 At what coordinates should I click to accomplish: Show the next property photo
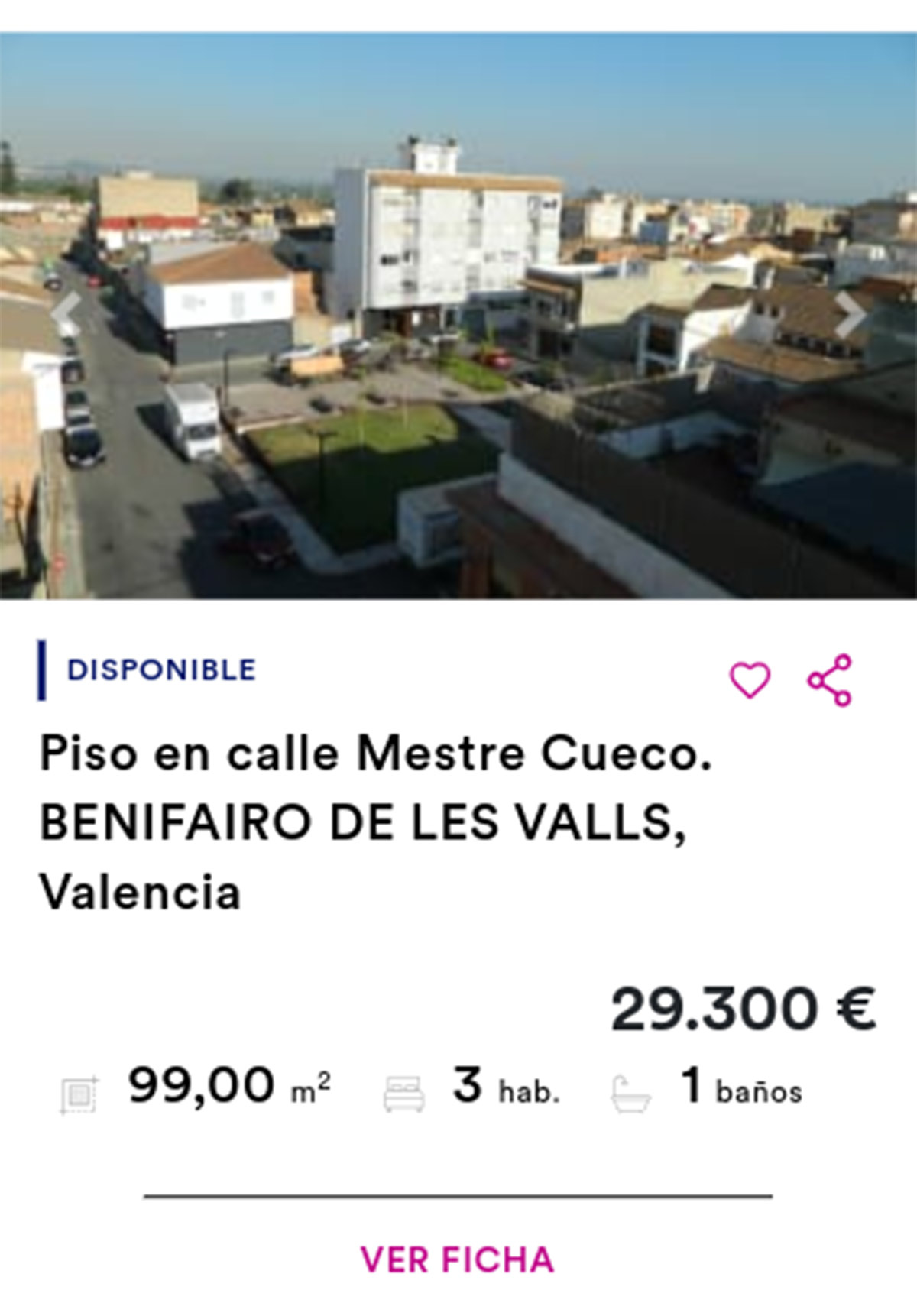click(849, 314)
